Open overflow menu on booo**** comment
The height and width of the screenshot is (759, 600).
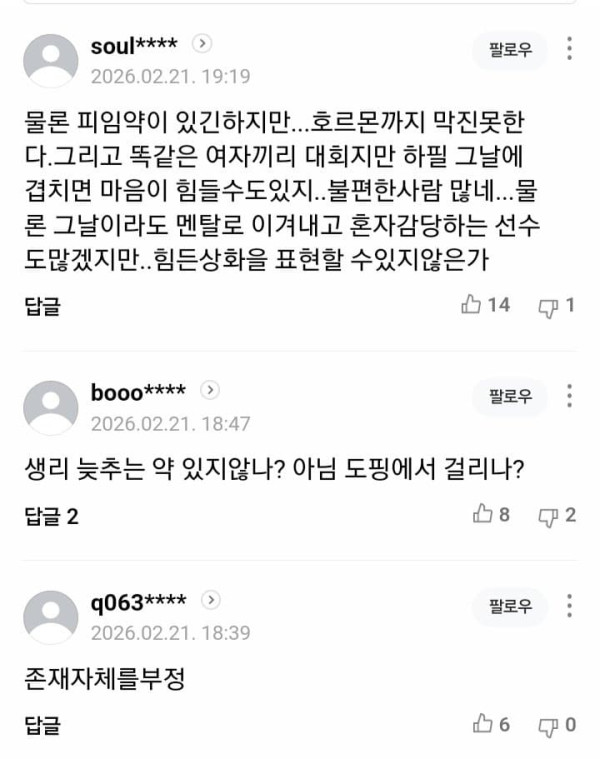click(569, 397)
